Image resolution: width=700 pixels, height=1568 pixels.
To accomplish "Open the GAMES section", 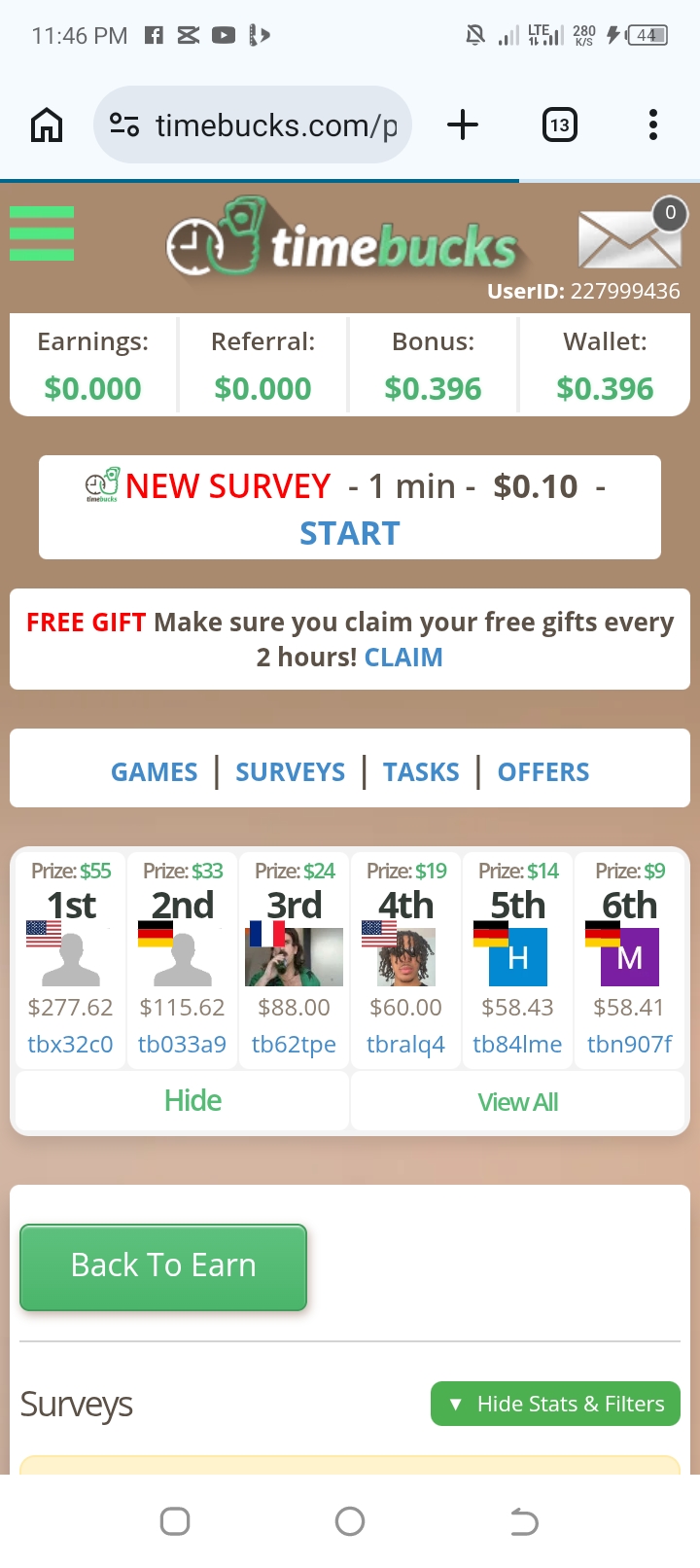I will click(x=154, y=772).
